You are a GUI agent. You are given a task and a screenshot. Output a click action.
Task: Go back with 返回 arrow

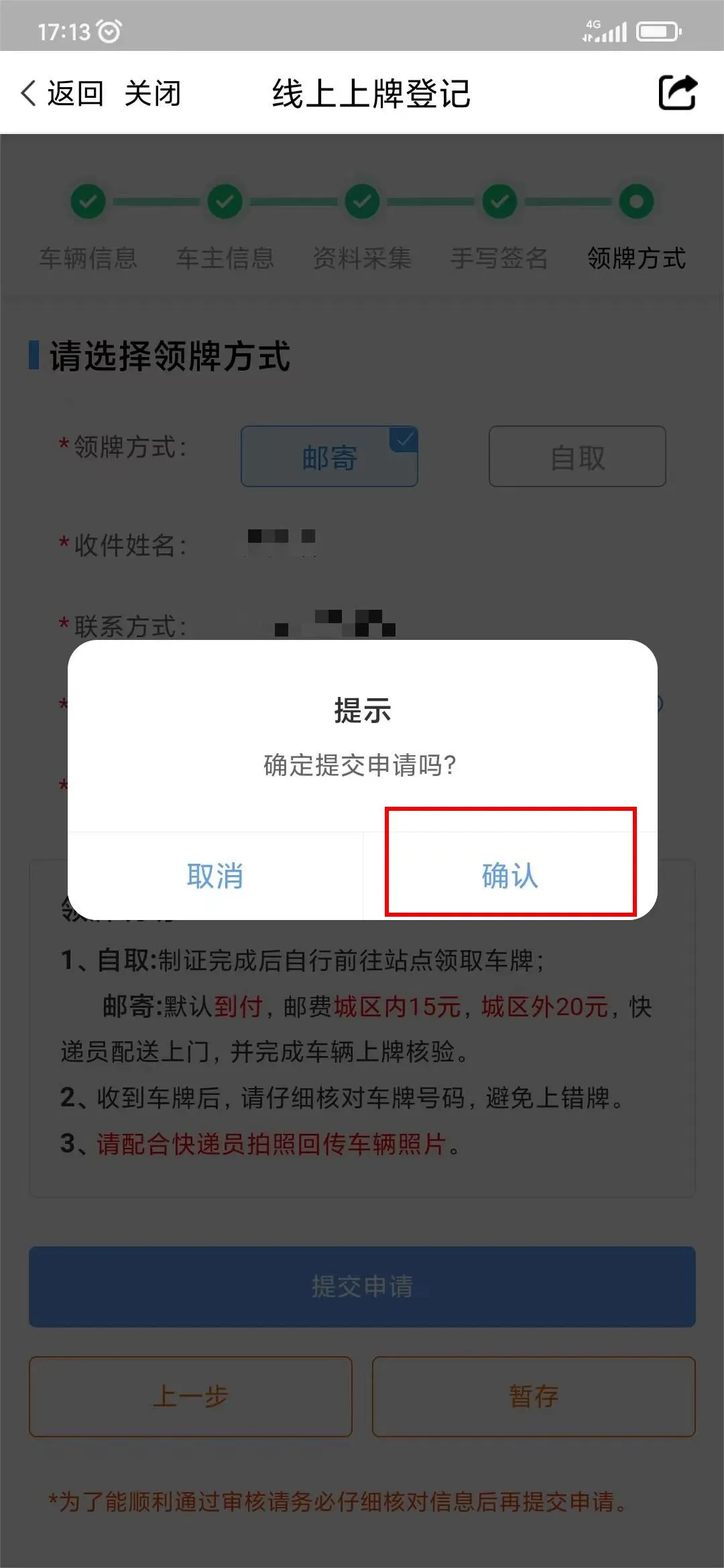tap(61, 93)
